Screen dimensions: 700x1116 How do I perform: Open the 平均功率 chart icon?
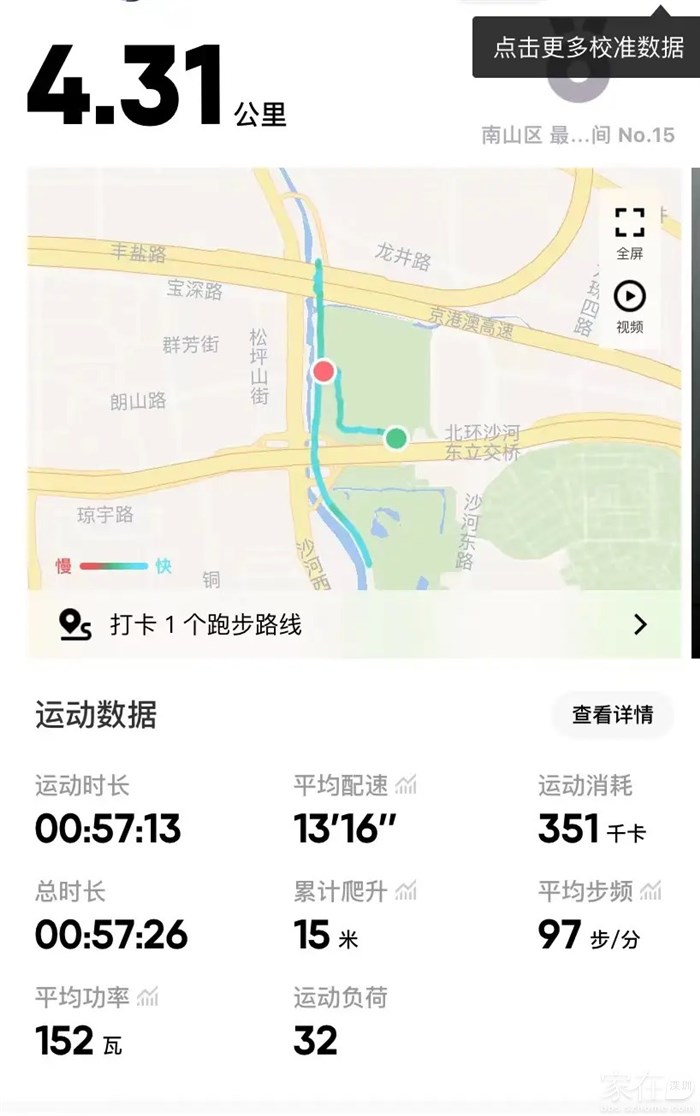(148, 997)
